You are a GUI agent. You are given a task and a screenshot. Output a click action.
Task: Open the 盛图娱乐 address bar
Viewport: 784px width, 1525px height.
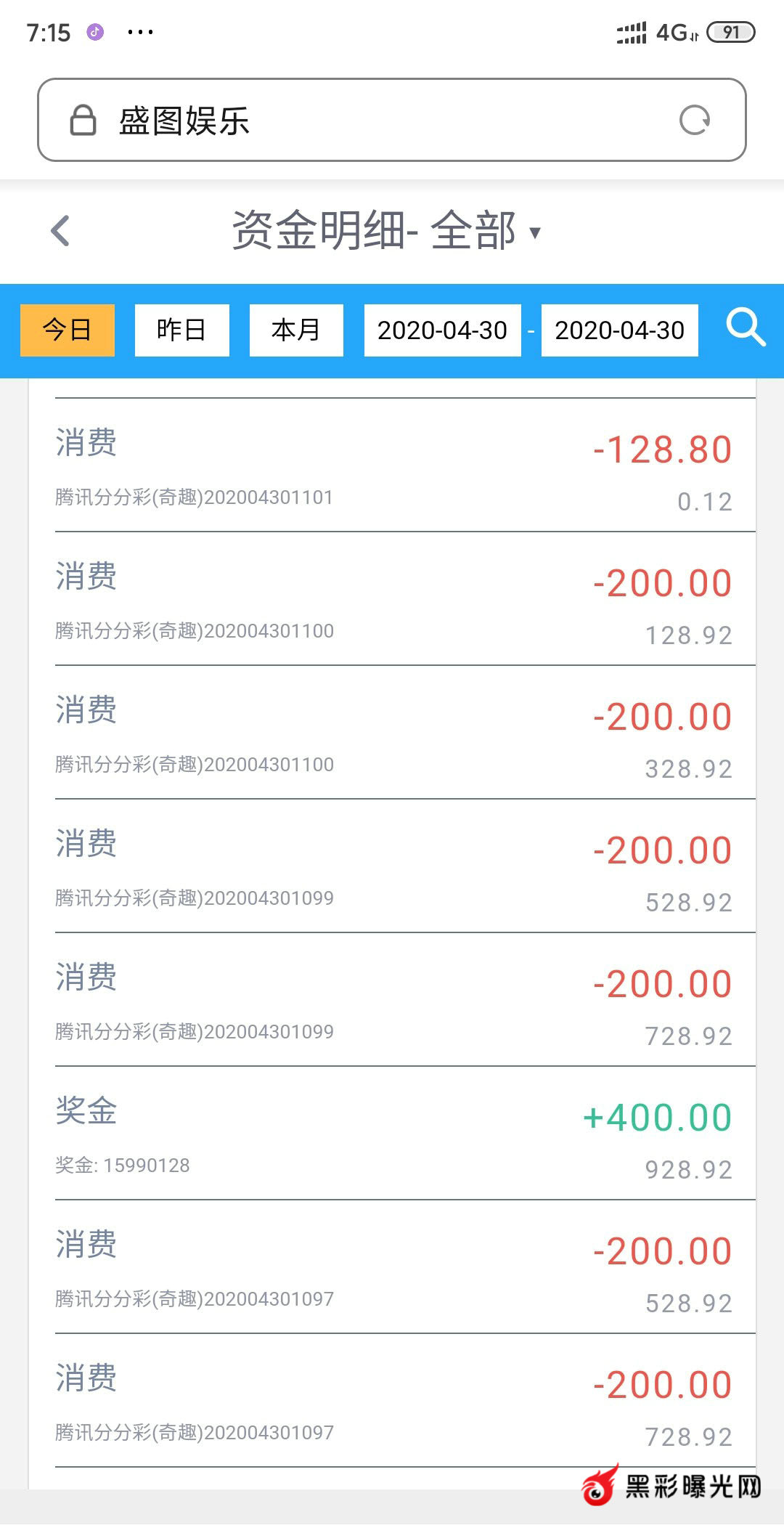click(x=363, y=121)
